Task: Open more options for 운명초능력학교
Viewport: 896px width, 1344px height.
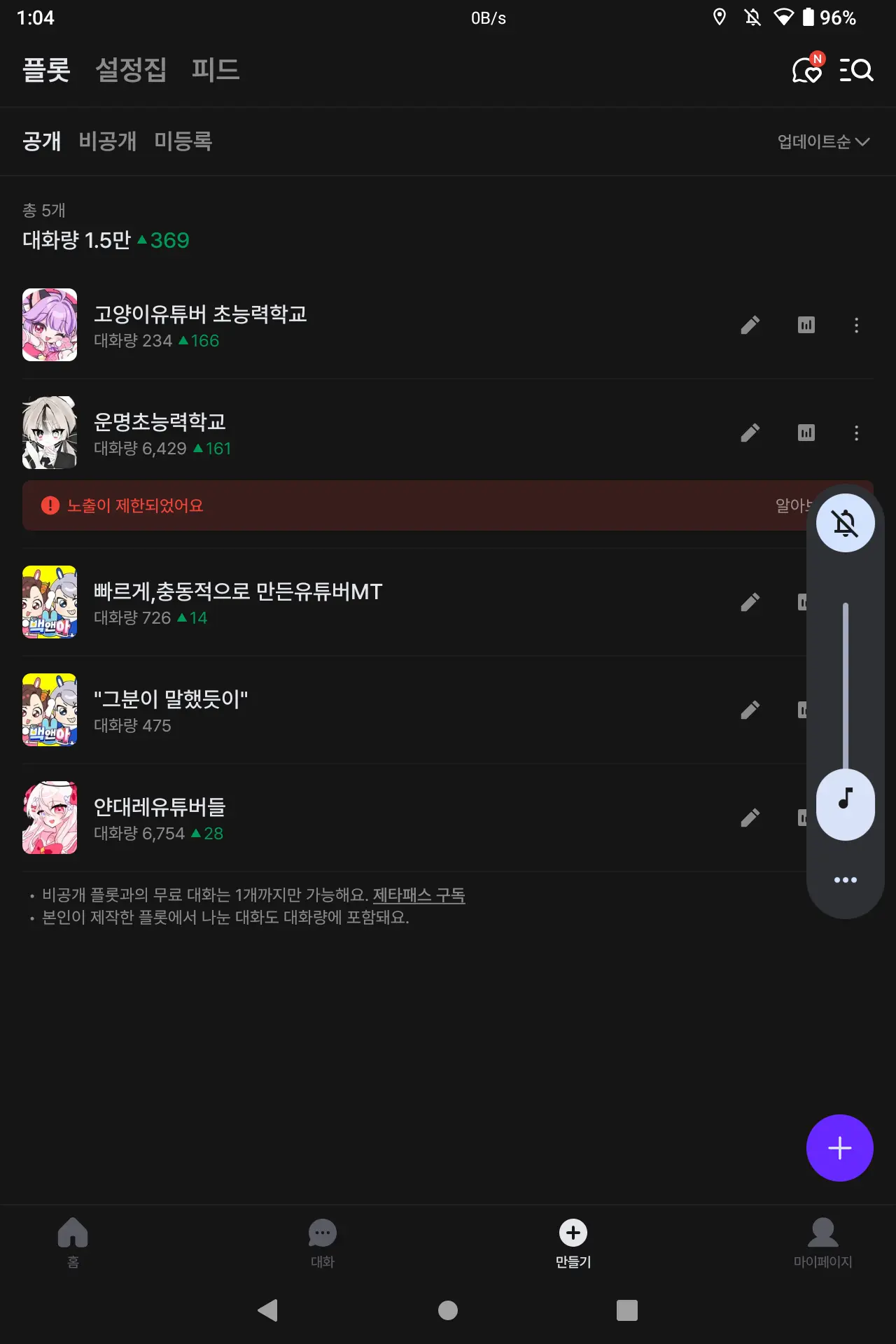Action: [x=856, y=433]
